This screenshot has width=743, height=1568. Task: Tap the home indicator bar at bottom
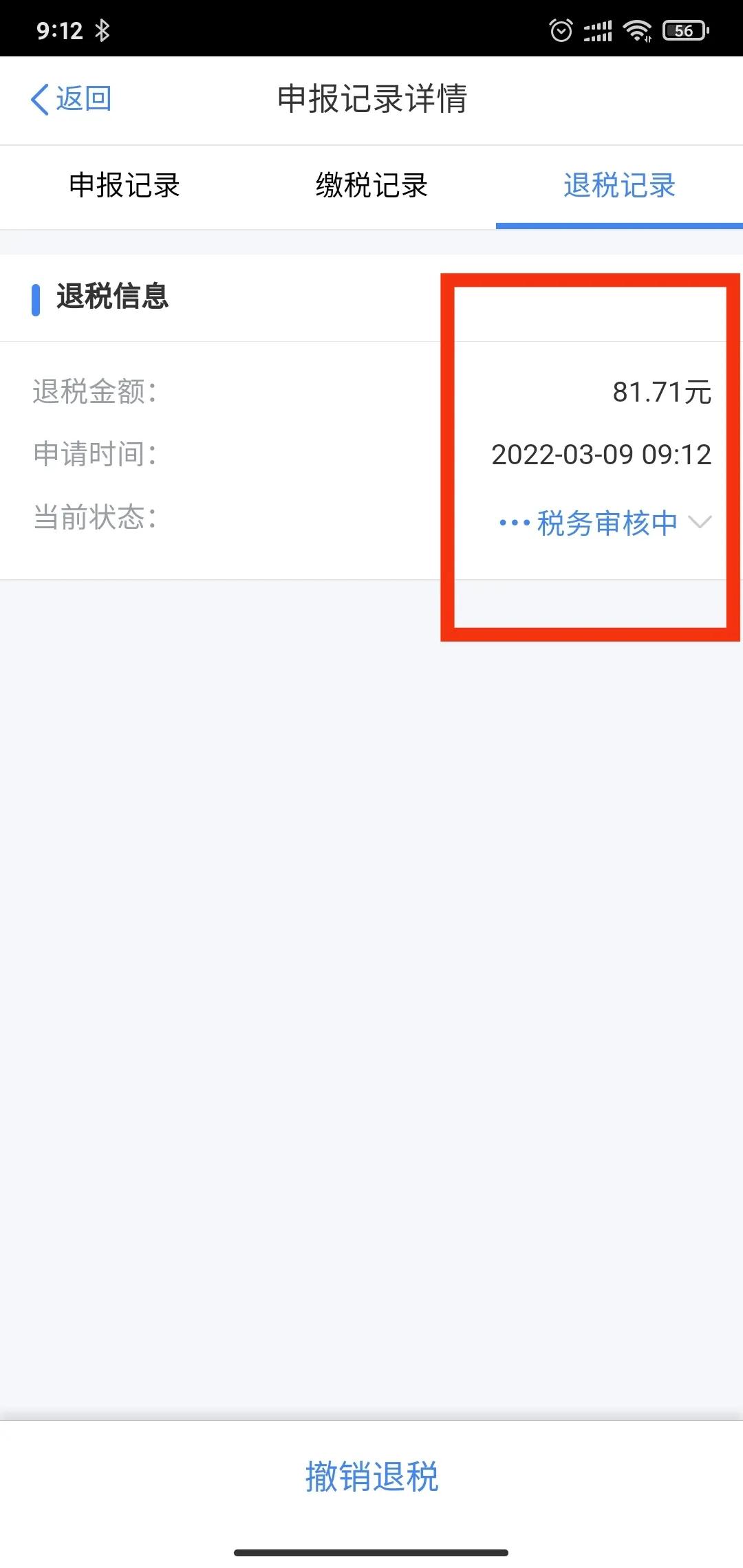pyautogui.click(x=371, y=1551)
